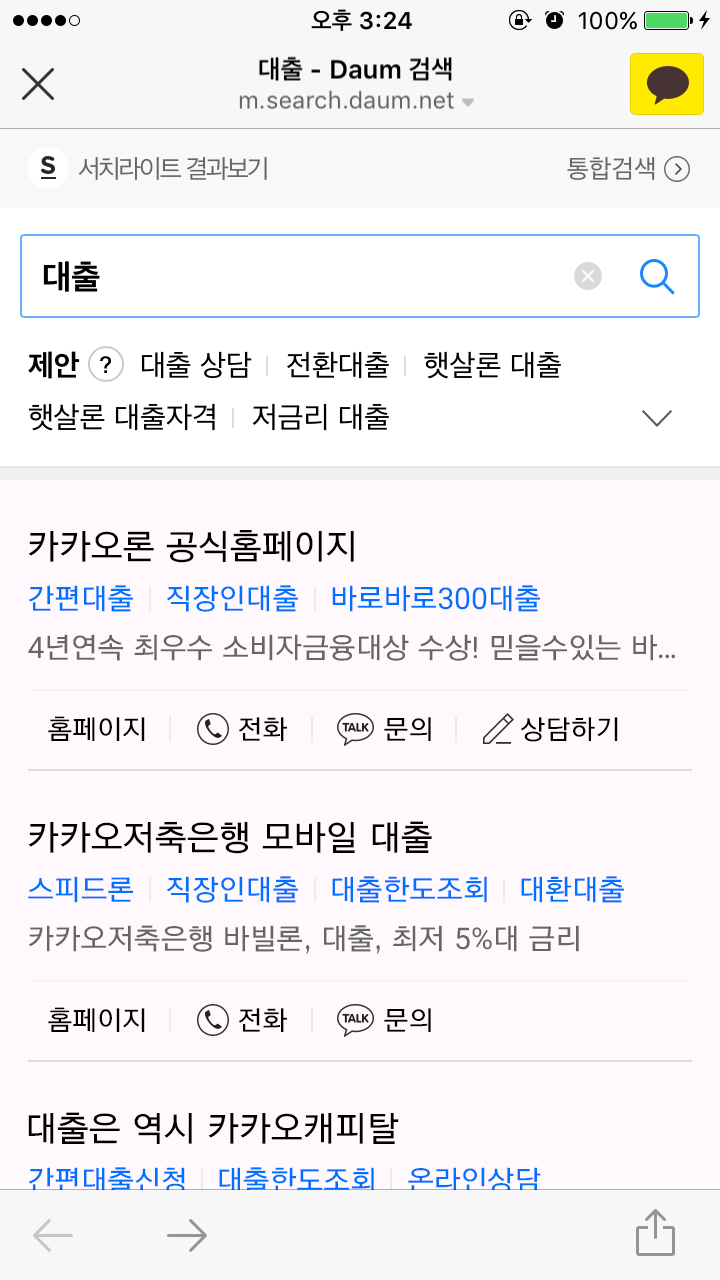This screenshot has width=720, height=1280.
Task: Tap 문의 under 카카오저축은행
Action: (x=385, y=1020)
